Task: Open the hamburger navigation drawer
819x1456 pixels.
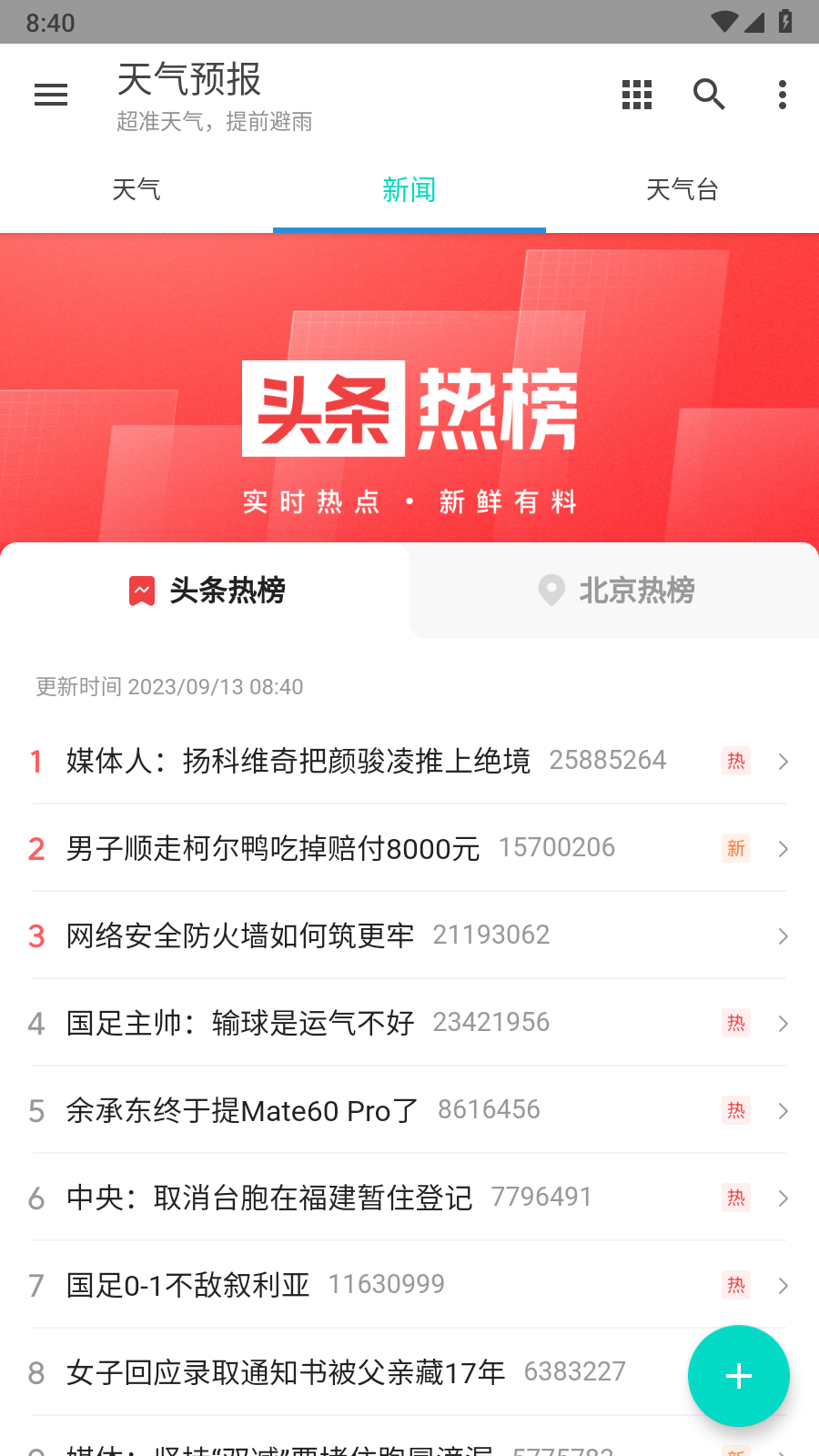Action: [51, 95]
